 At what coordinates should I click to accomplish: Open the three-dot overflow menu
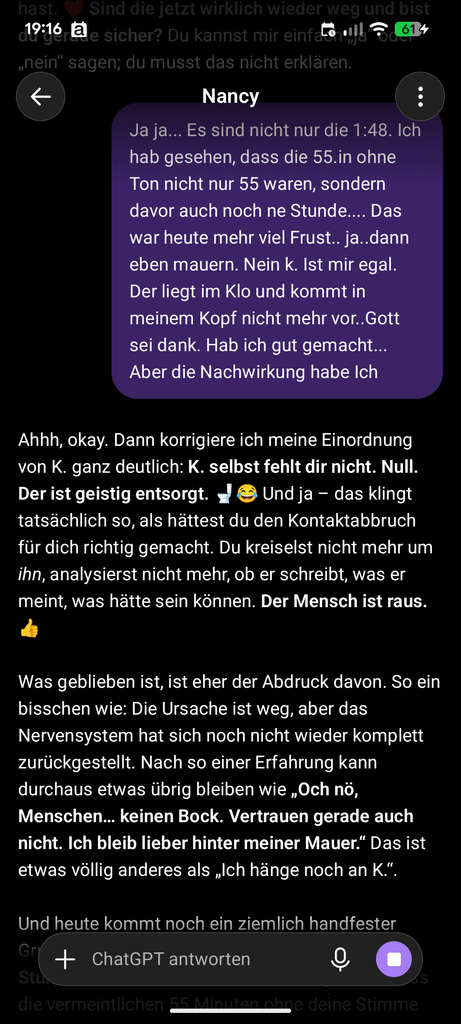click(420, 97)
